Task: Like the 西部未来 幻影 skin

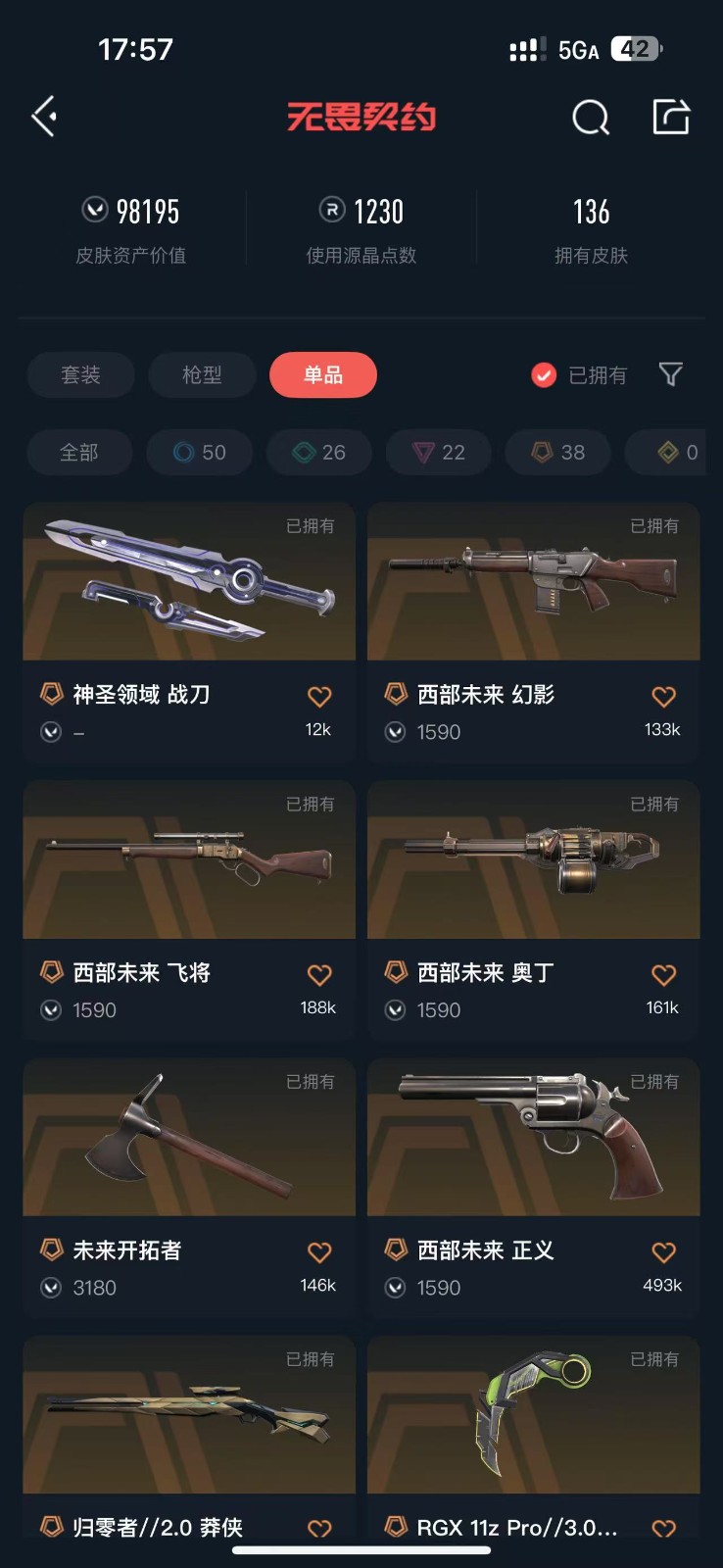Action: [663, 697]
